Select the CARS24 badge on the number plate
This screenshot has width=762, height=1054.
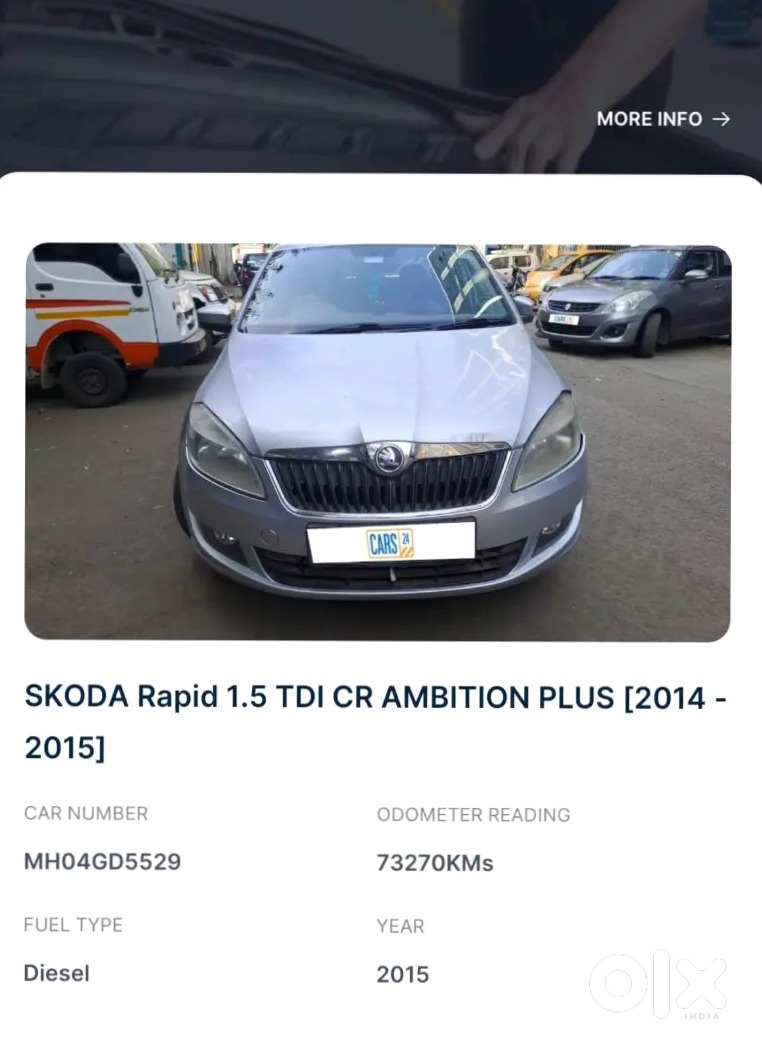click(x=389, y=543)
